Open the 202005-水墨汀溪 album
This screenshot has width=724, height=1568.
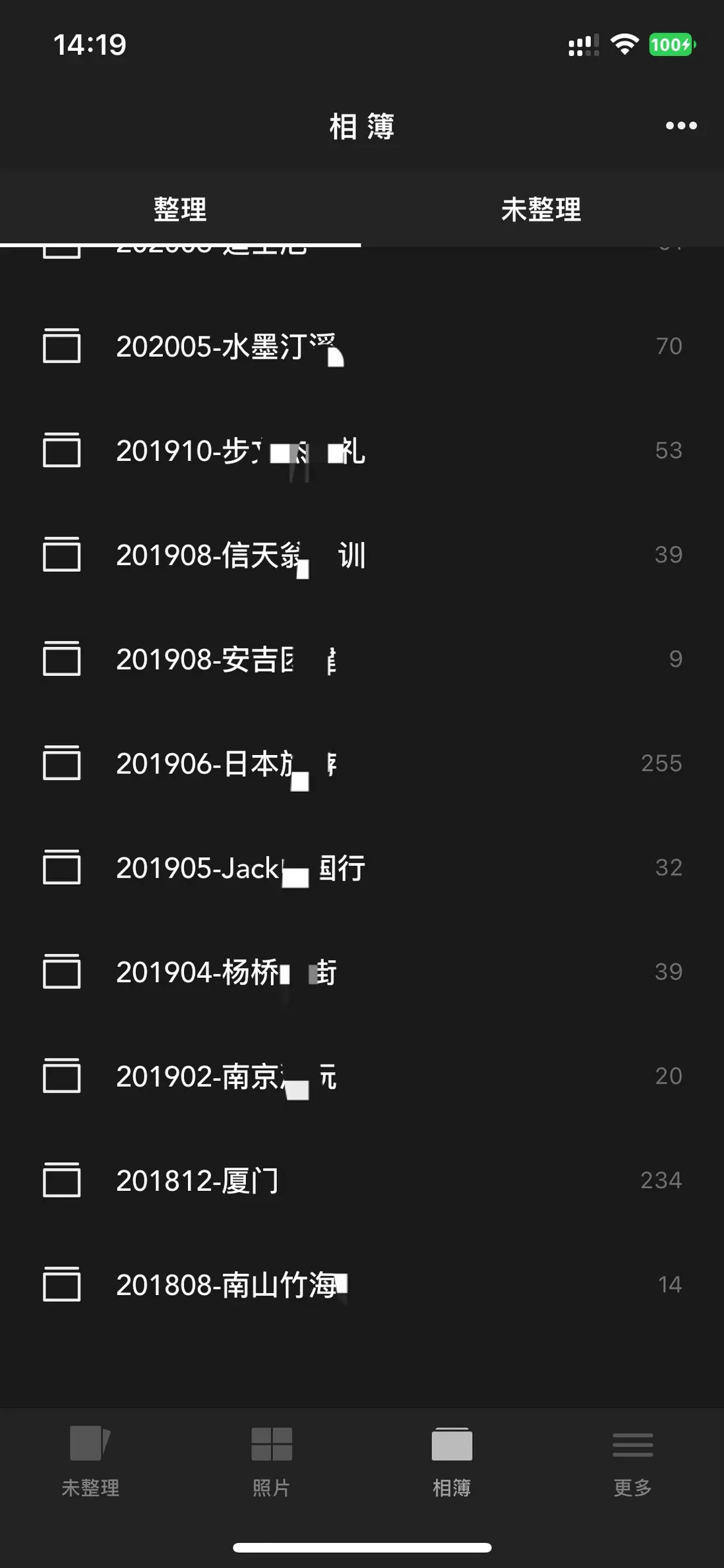[x=227, y=347]
